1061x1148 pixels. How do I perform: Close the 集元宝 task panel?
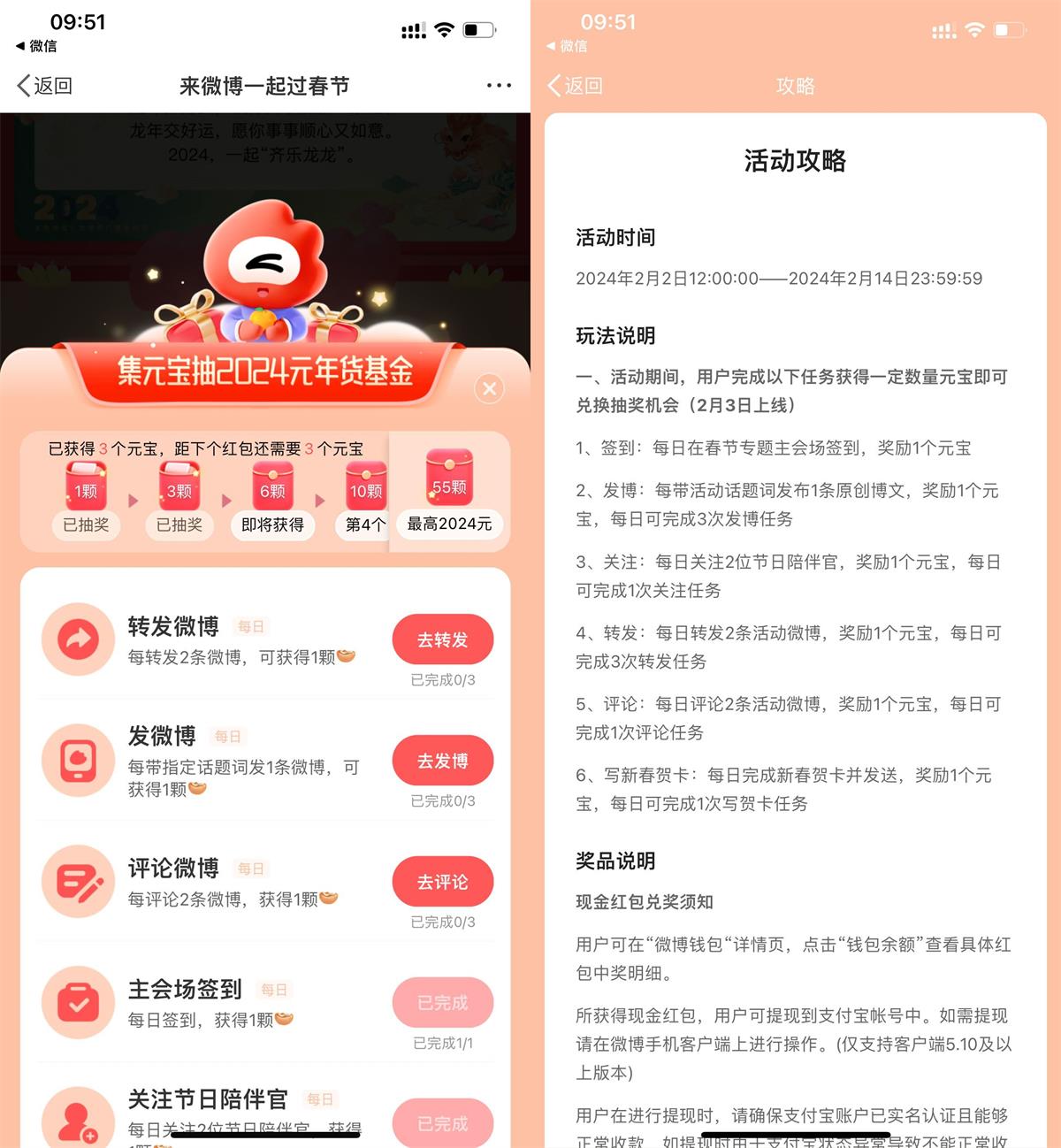[x=489, y=387]
